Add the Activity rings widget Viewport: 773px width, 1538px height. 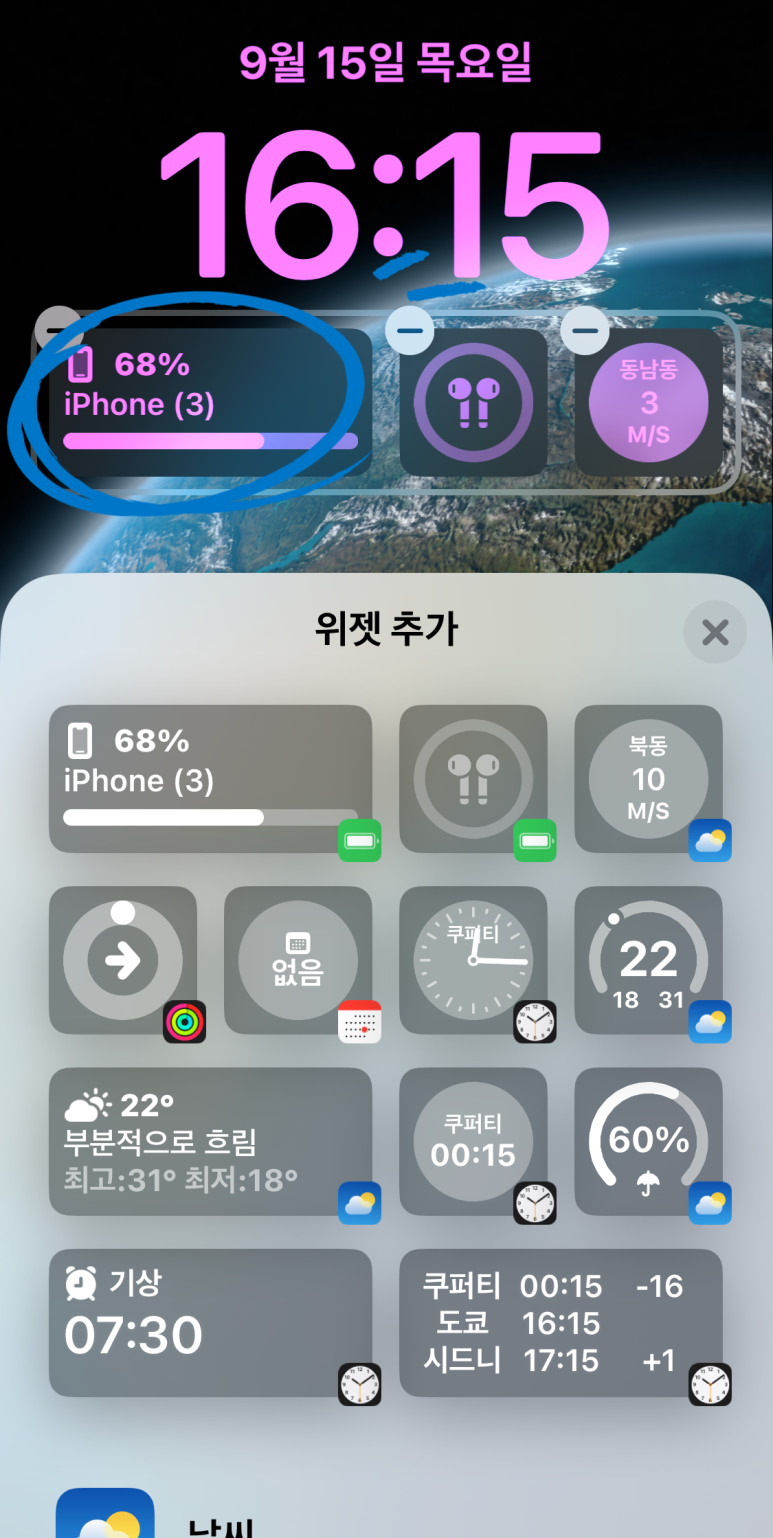(x=123, y=960)
